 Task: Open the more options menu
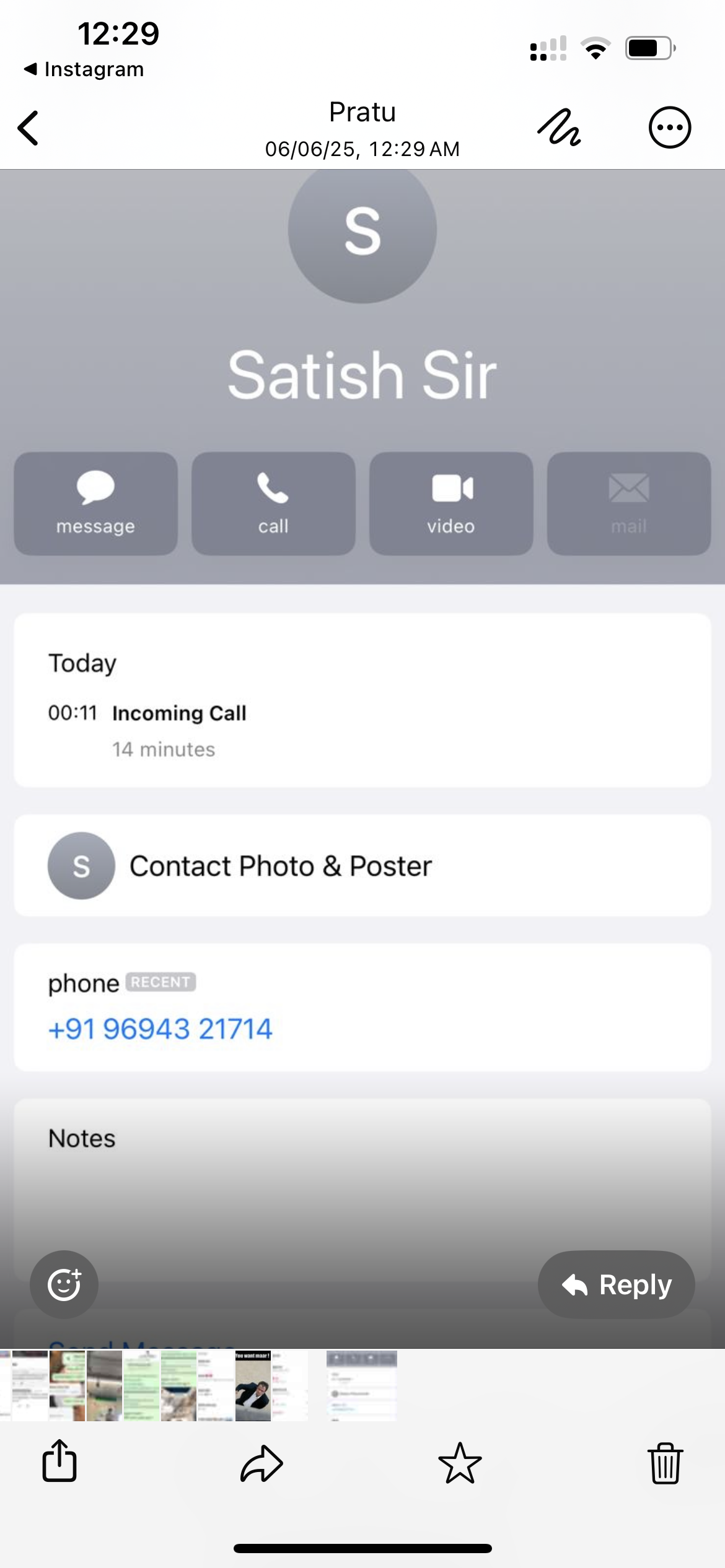click(669, 128)
